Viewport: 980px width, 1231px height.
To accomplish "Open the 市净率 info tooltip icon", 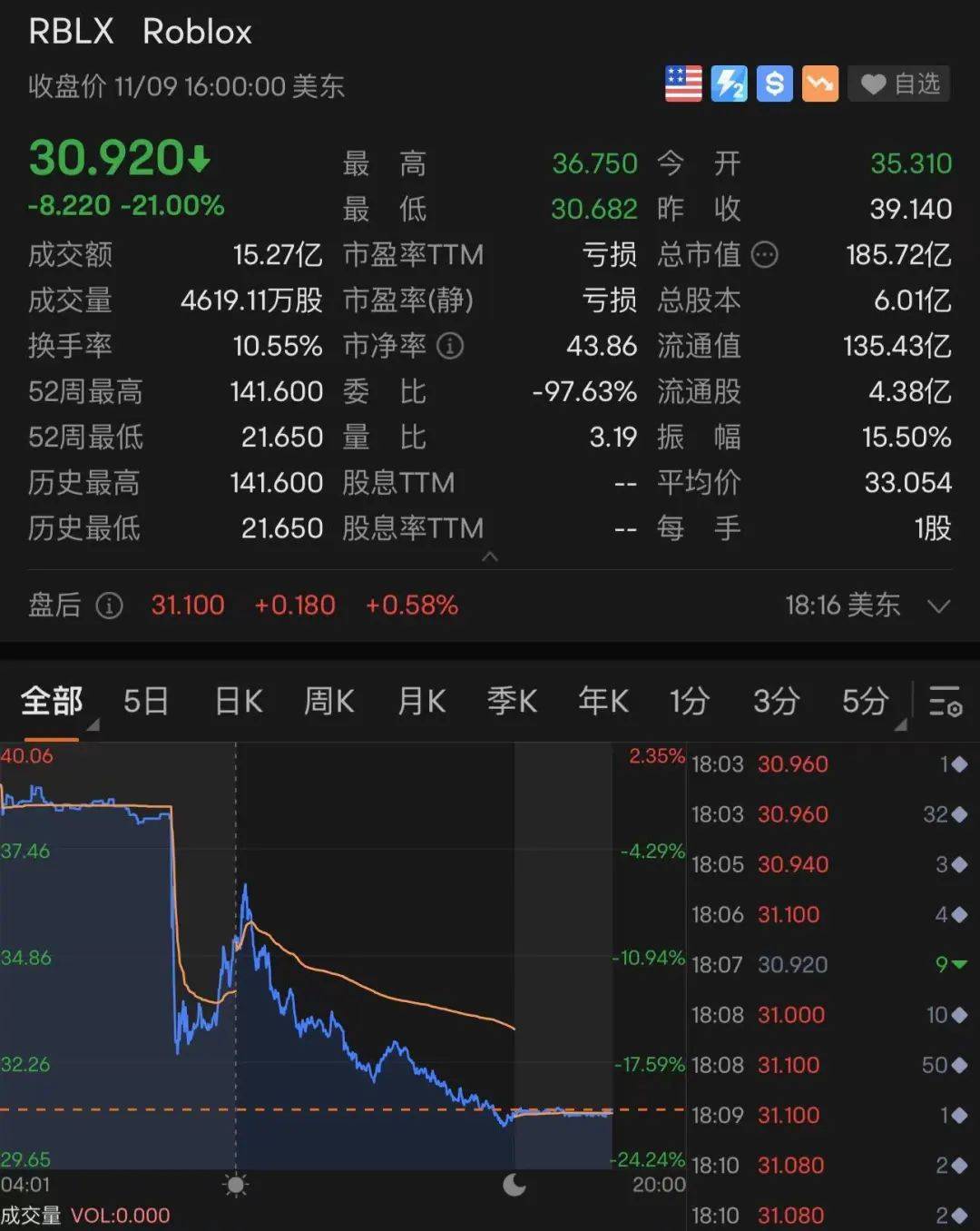I will 449,346.
